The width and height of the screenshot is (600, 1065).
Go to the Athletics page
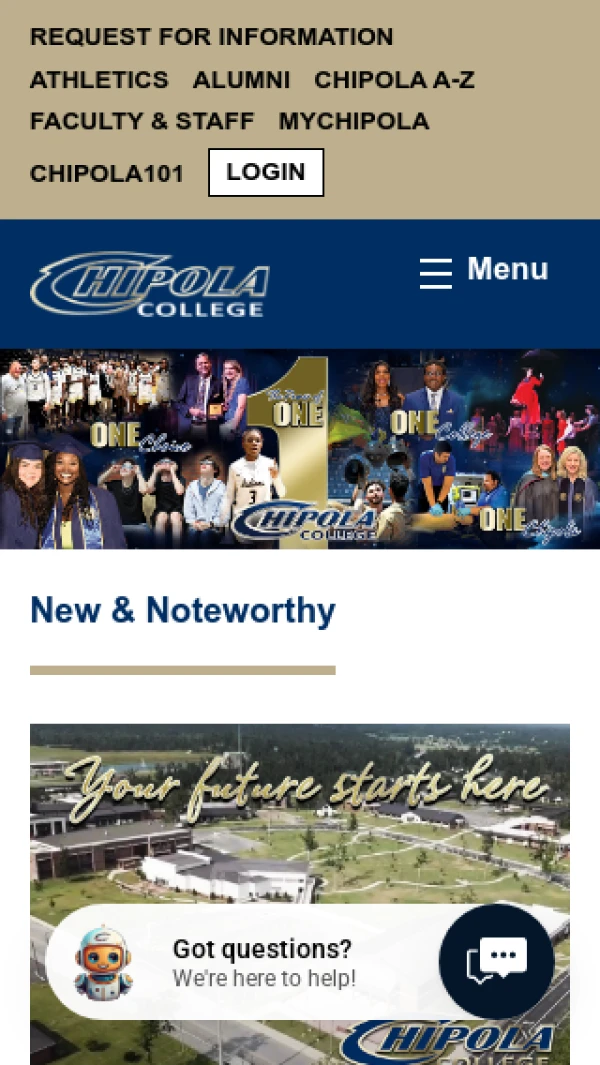[99, 79]
